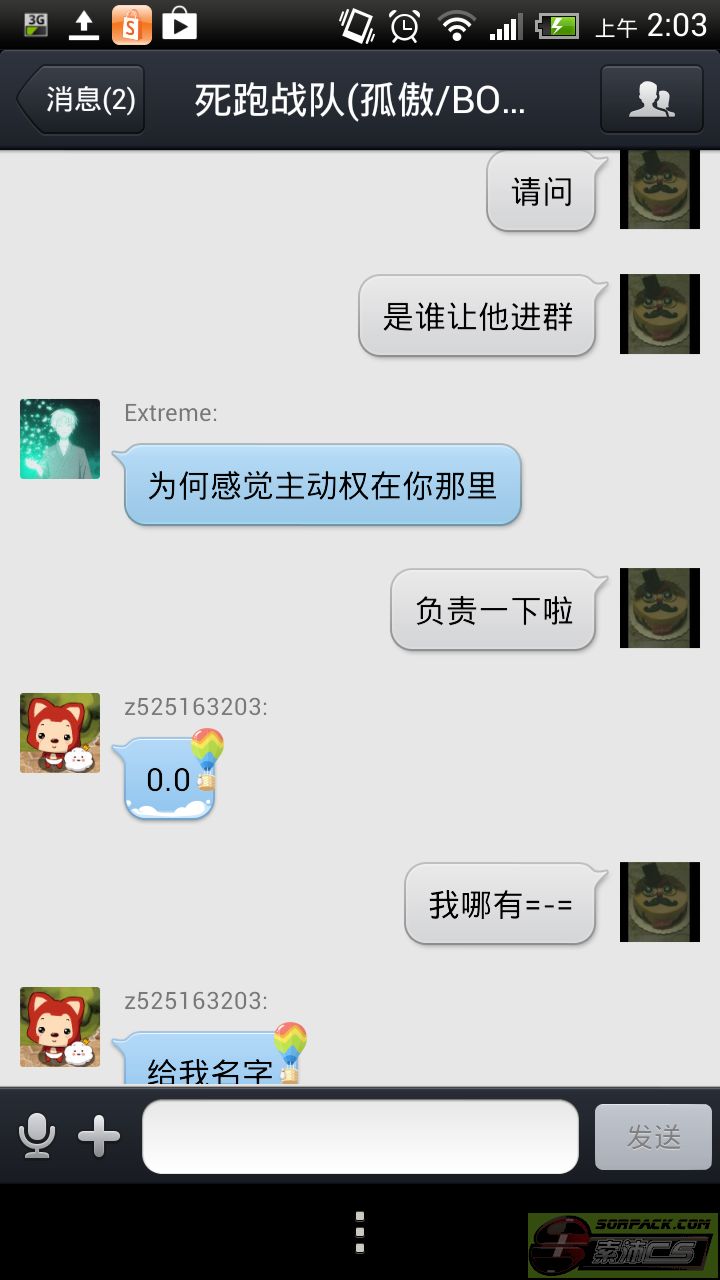
Task: Open the system menu dots
Action: point(360,1232)
